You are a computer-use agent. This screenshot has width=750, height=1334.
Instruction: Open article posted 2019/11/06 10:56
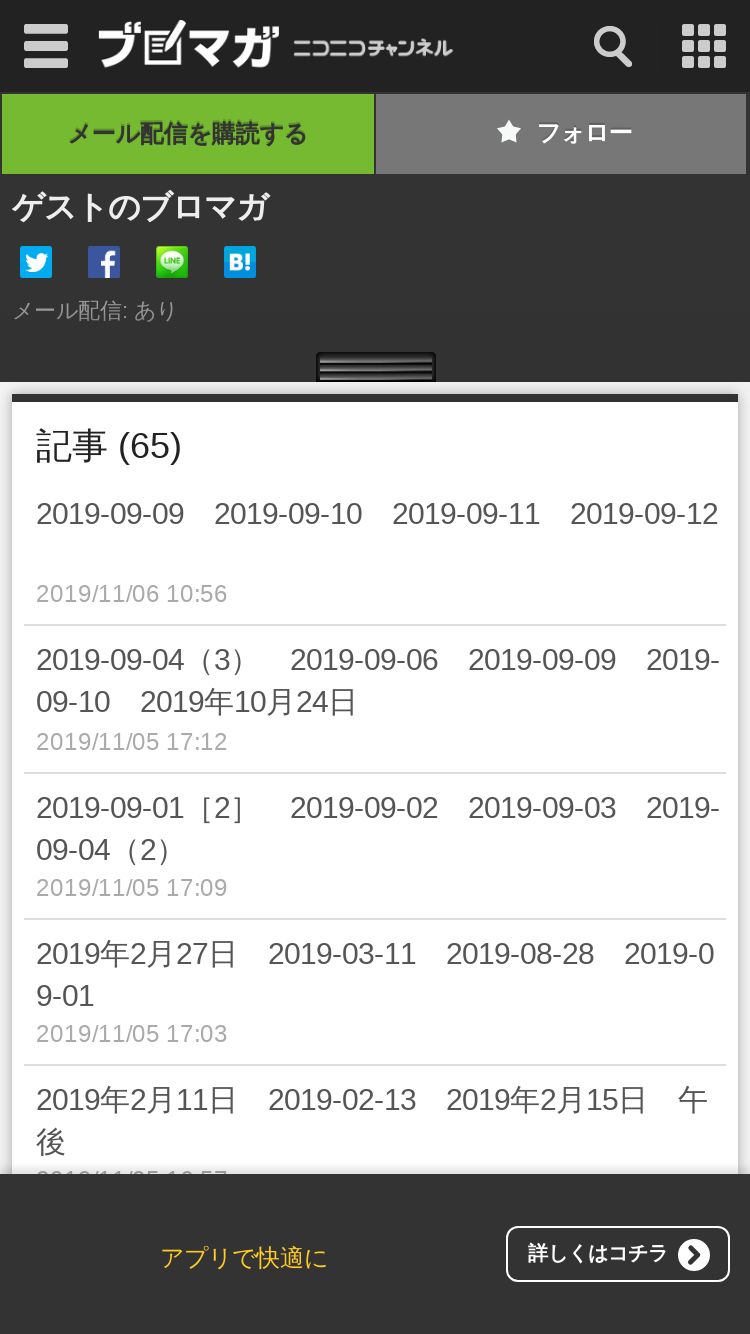point(376,514)
